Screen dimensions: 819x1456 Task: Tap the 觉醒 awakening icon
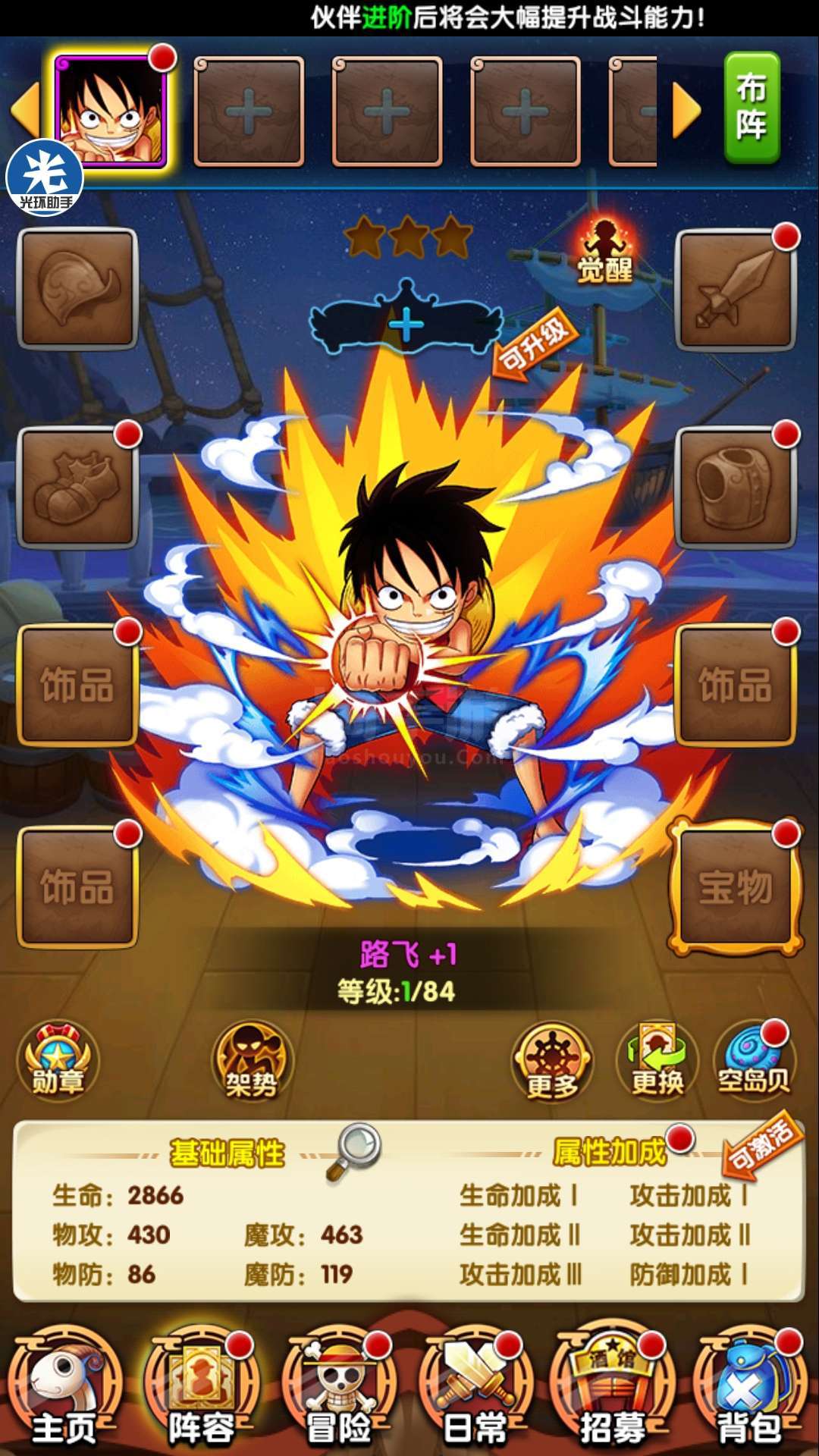[x=604, y=253]
